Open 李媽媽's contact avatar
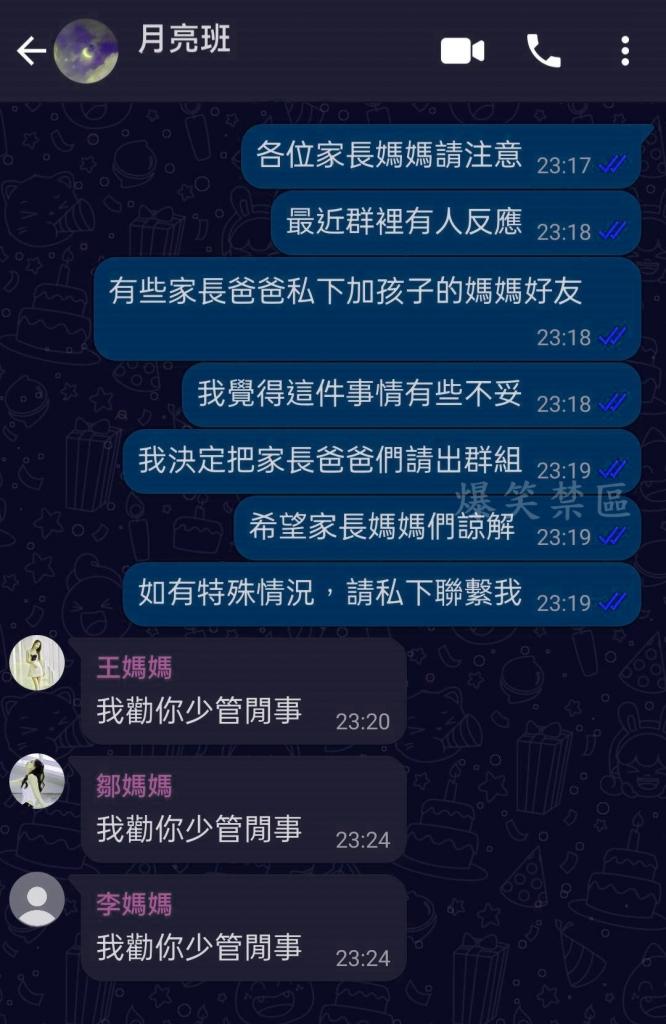The width and height of the screenshot is (666, 1024). [37, 899]
